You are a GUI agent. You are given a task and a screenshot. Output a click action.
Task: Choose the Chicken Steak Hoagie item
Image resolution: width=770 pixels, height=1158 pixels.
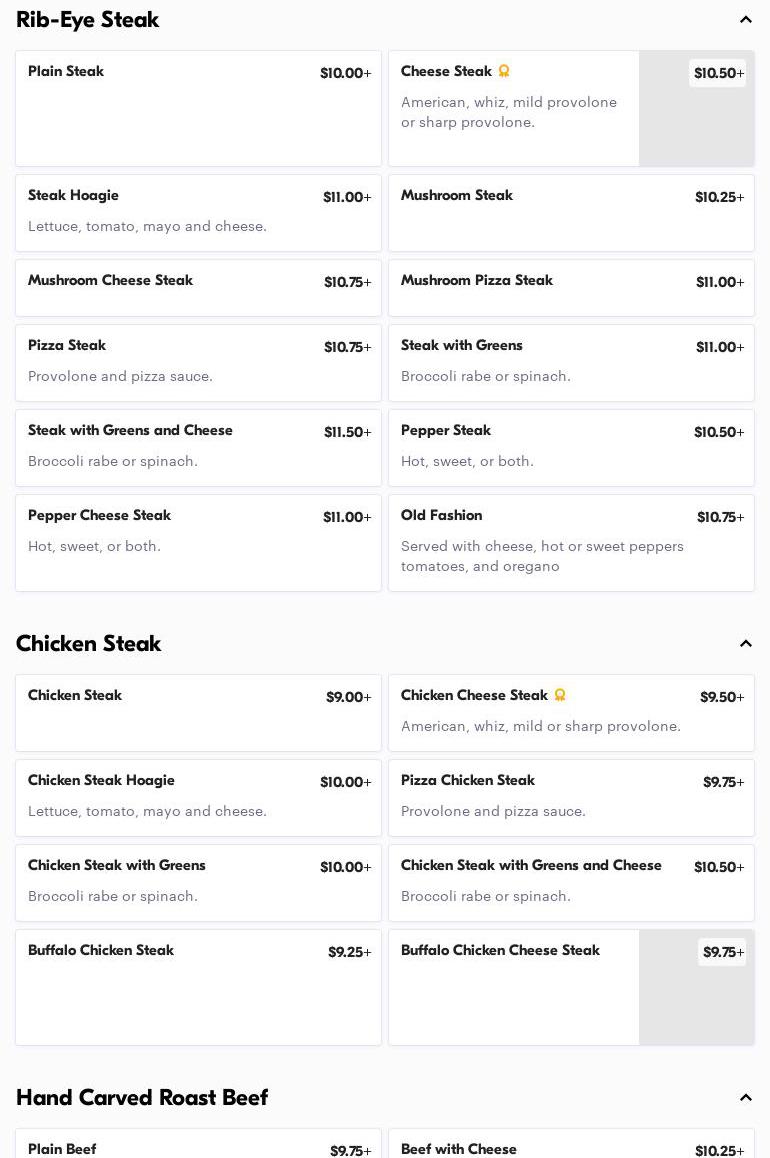click(198, 797)
